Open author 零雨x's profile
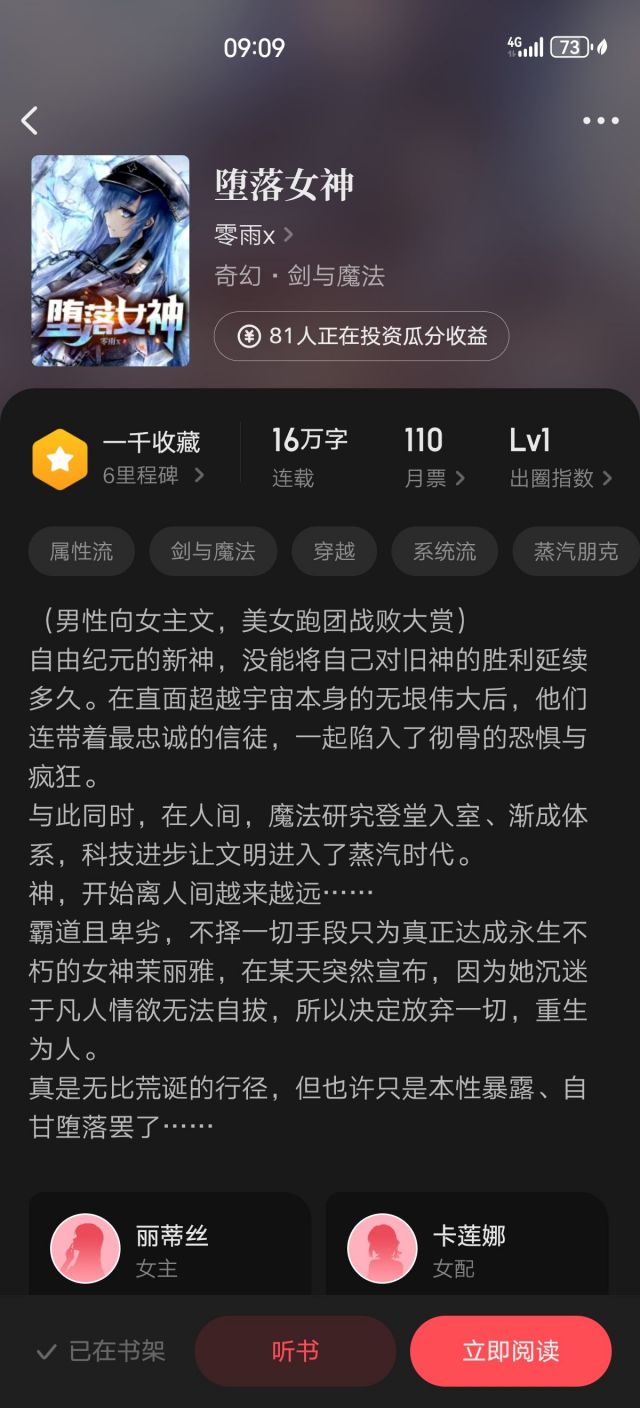Image resolution: width=640 pixels, height=1408 pixels. tap(254, 235)
